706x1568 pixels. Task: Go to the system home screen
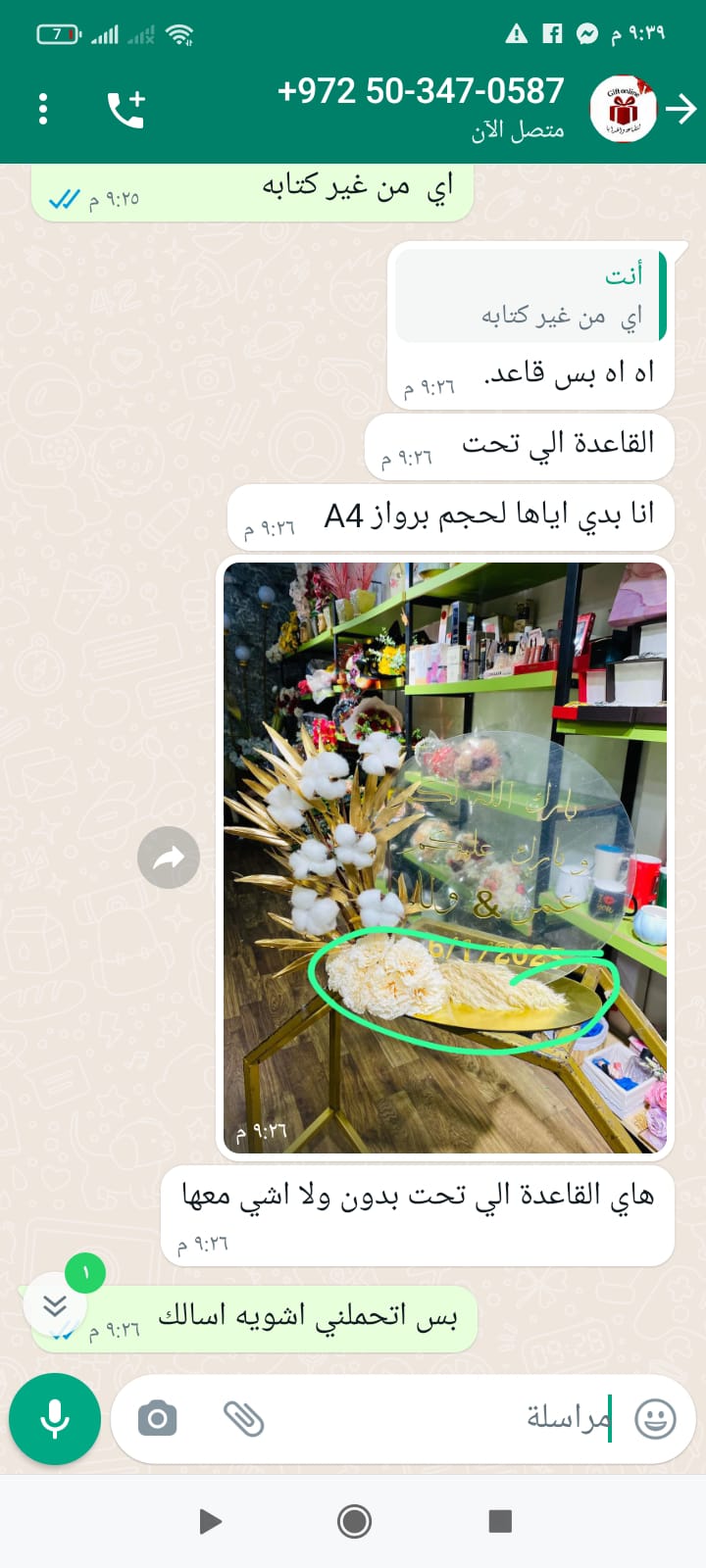[354, 1521]
